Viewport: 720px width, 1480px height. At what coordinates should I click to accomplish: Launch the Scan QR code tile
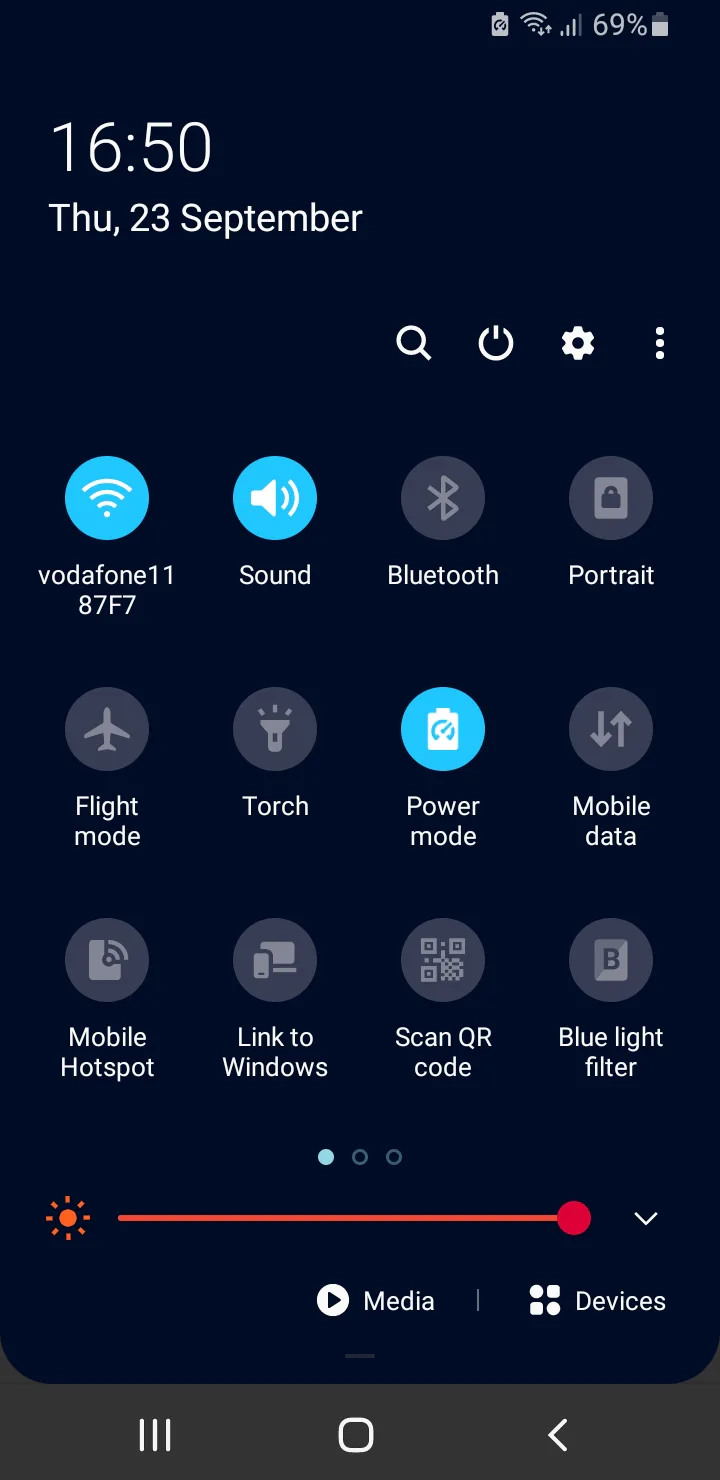tap(443, 960)
